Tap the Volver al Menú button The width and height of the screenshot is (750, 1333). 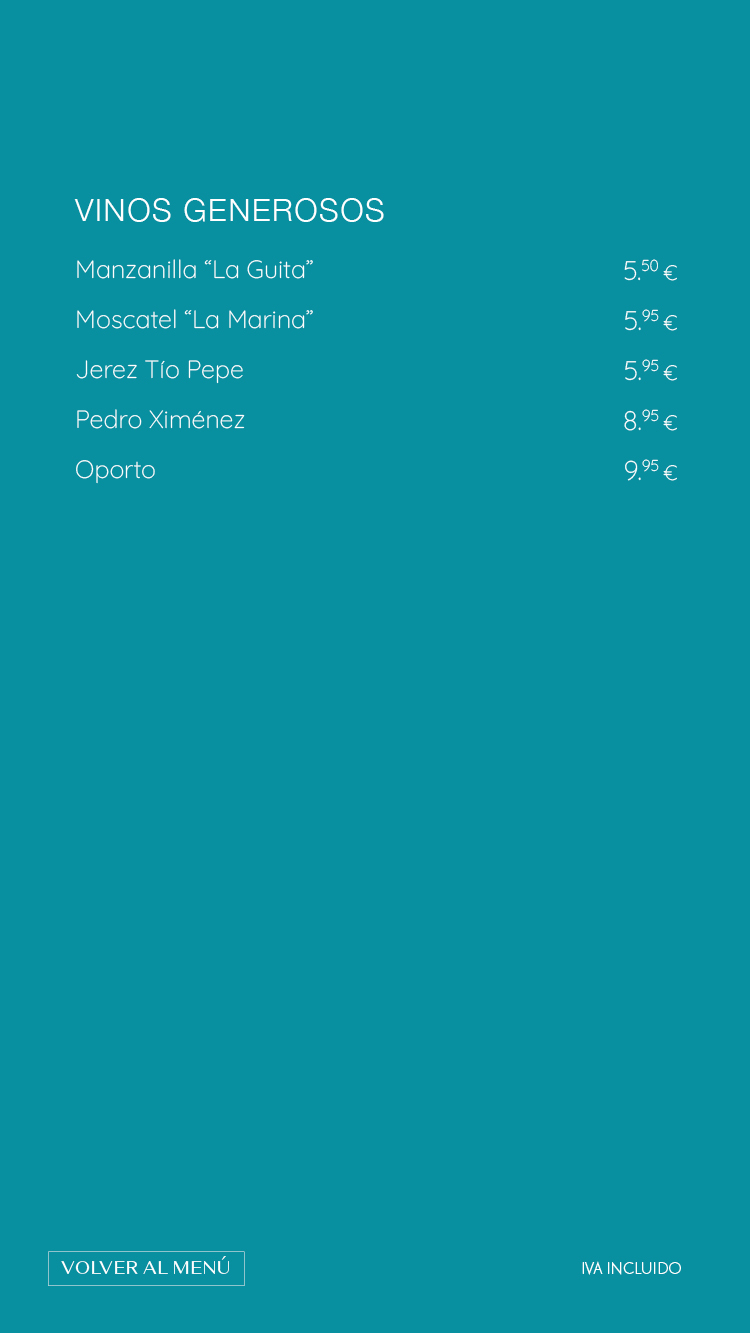[x=146, y=1268]
